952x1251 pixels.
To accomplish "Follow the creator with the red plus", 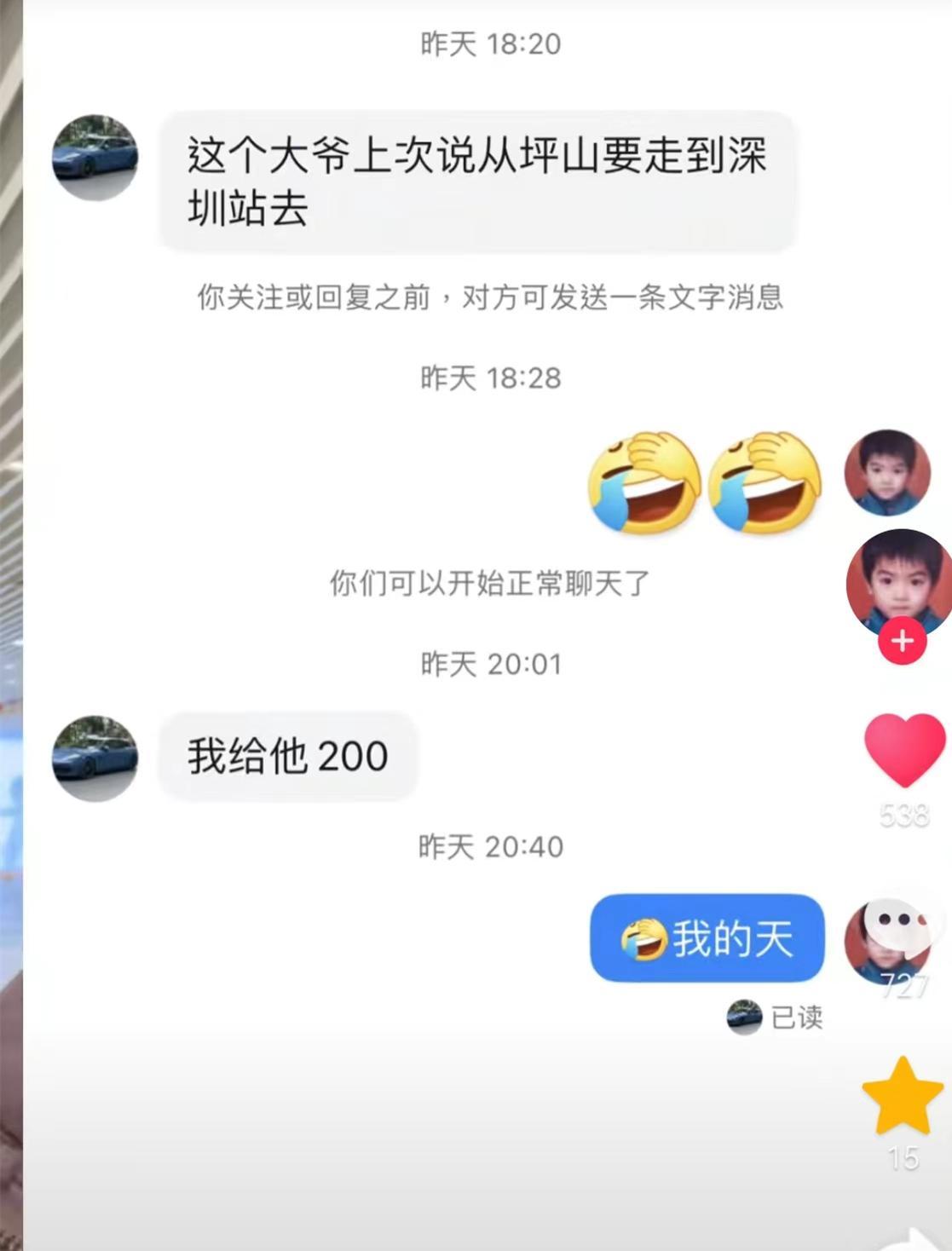I will pyautogui.click(x=903, y=641).
